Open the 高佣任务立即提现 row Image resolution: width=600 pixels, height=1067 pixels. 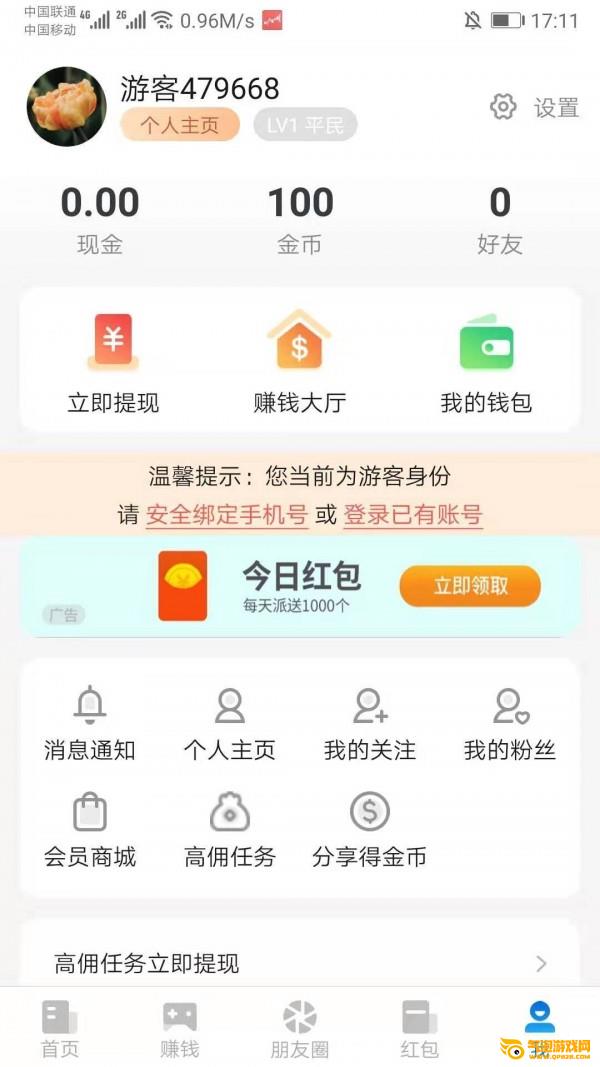point(299,963)
